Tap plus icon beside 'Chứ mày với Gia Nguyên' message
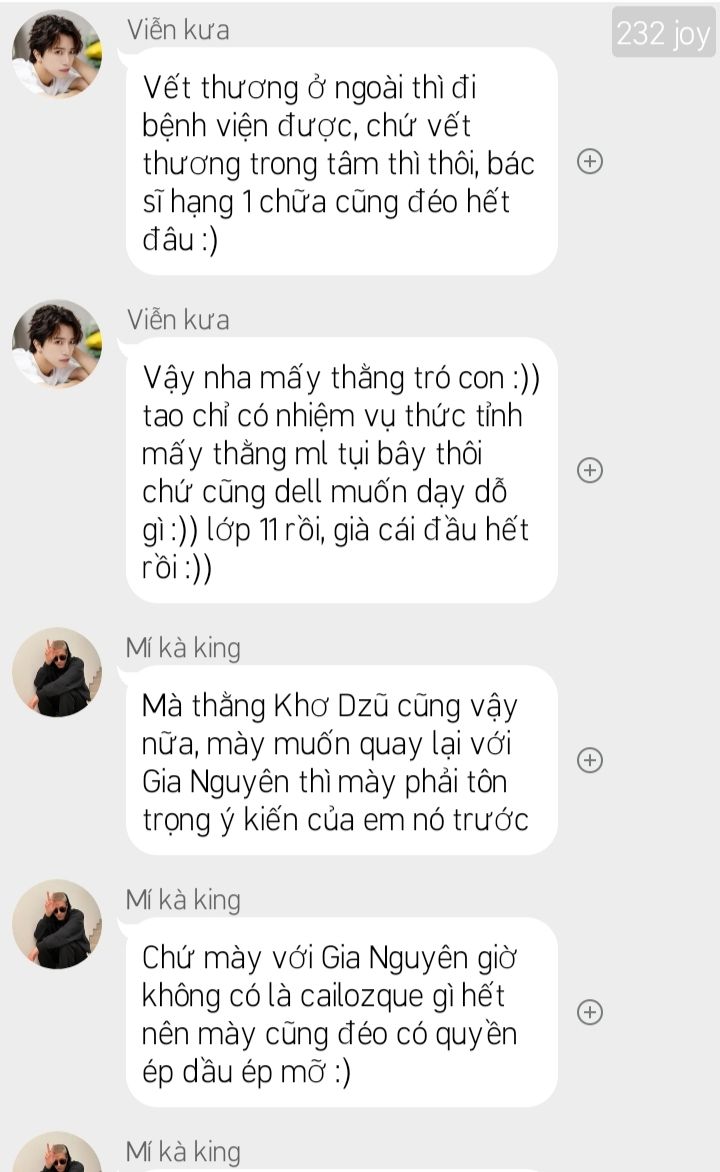 [x=591, y=1012]
